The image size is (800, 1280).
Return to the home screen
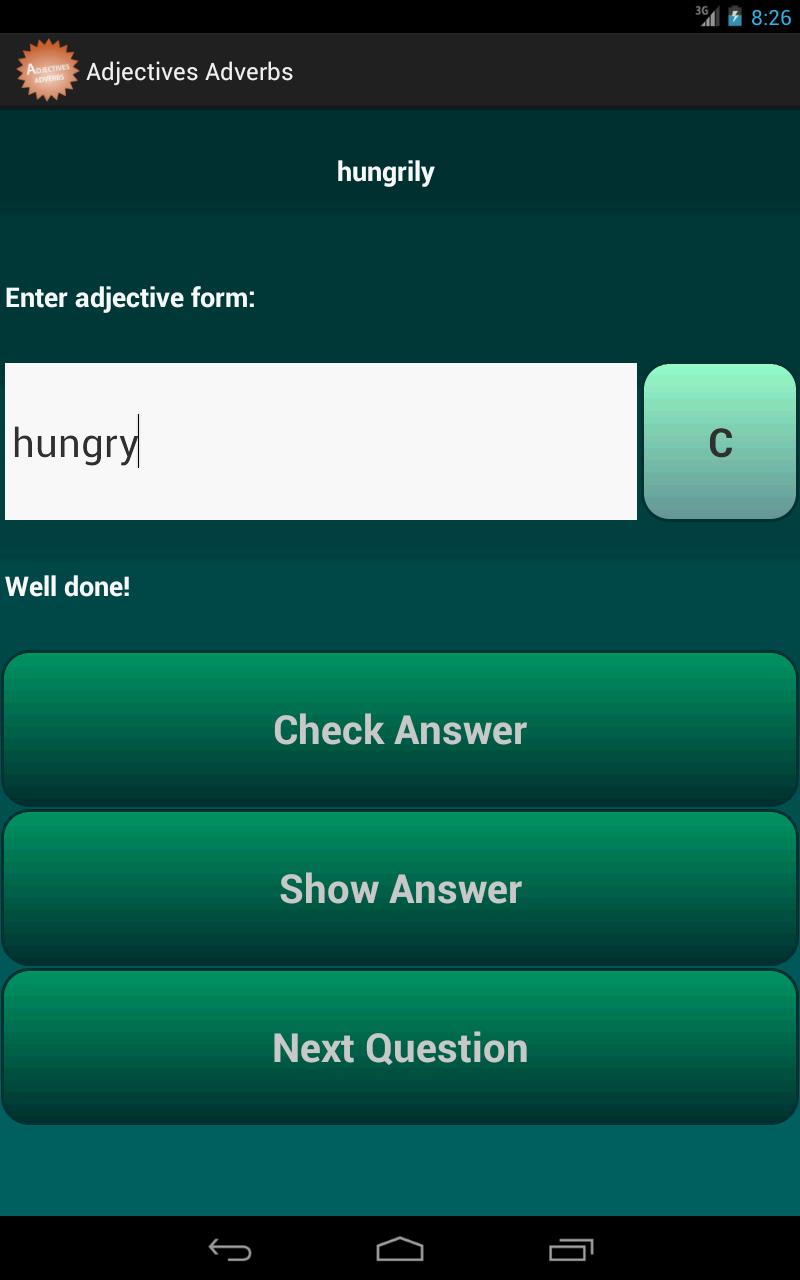[400, 1249]
